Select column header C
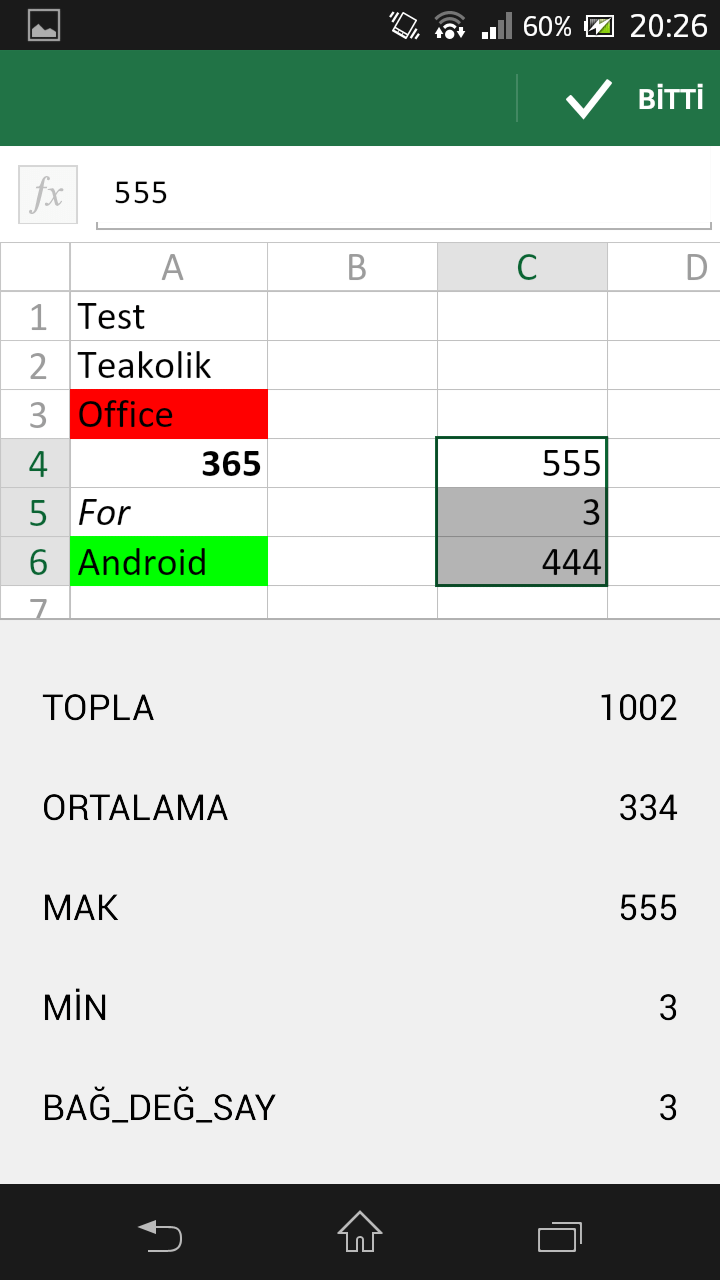The height and width of the screenshot is (1280, 720). coord(522,267)
